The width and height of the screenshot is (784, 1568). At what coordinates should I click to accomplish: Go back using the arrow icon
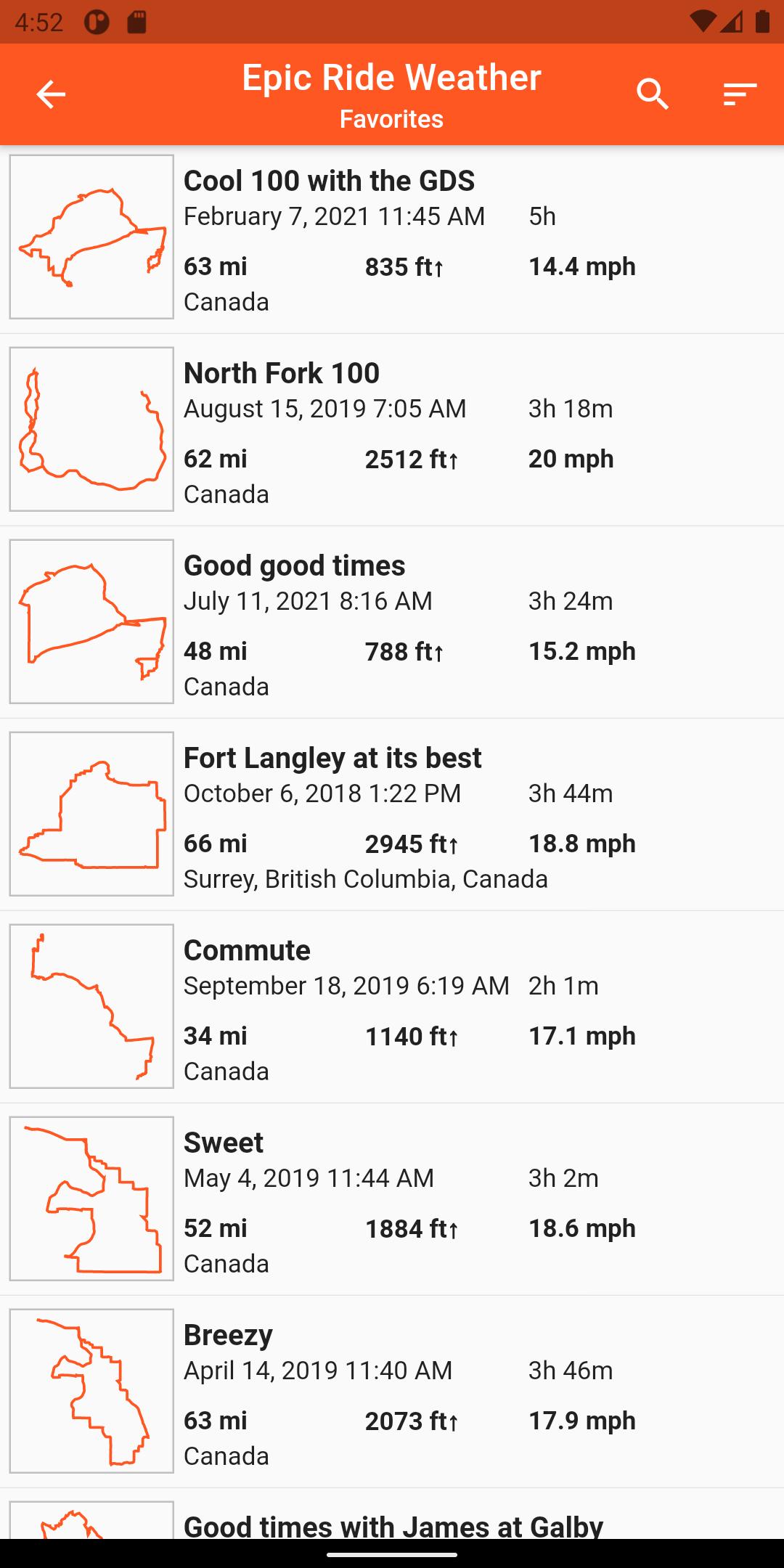pos(51,94)
